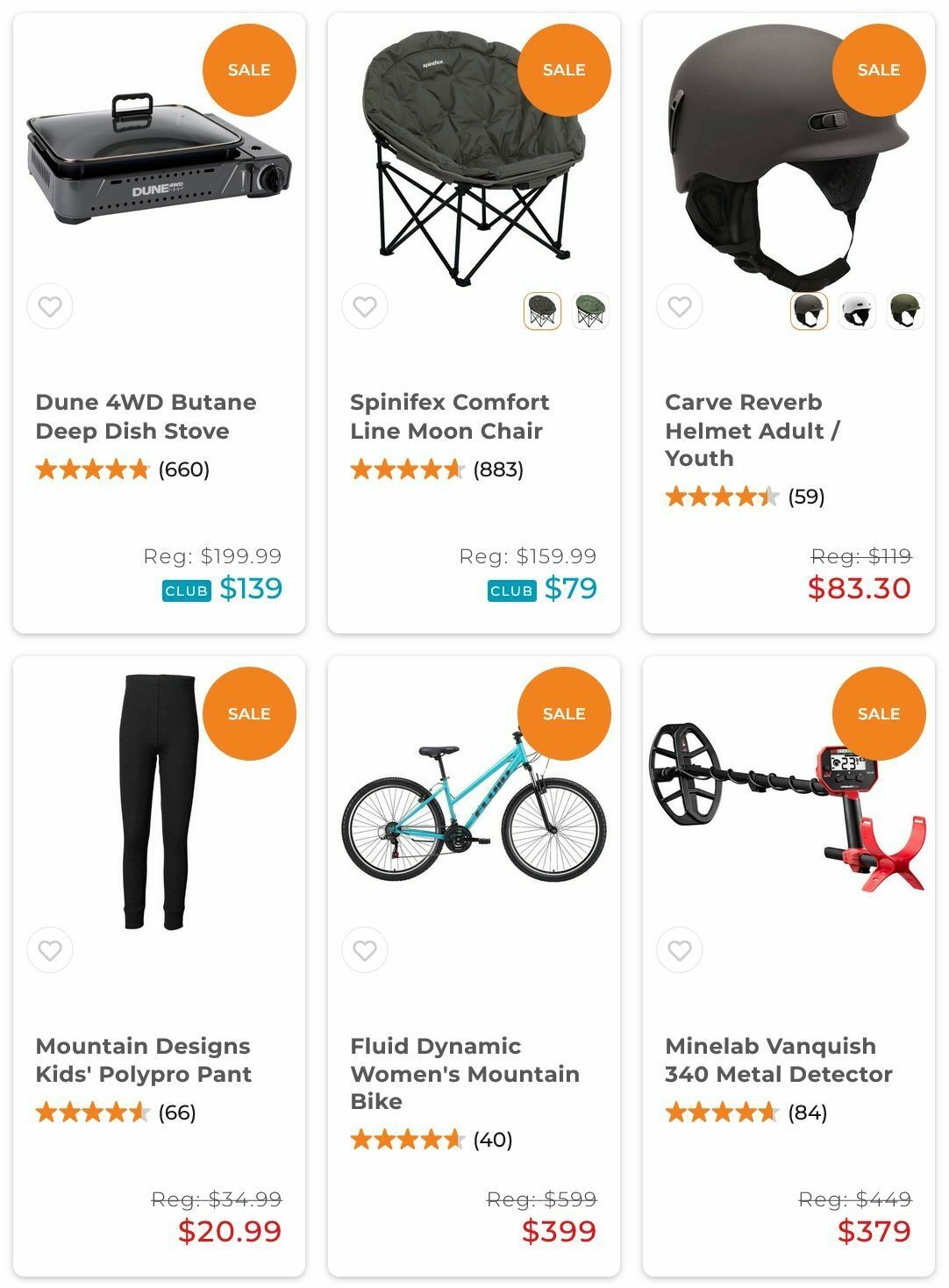Open Mountain Designs Kids' Polypro Pant
Image resolution: width=949 pixels, height=1288 pixels.
[x=143, y=1060]
